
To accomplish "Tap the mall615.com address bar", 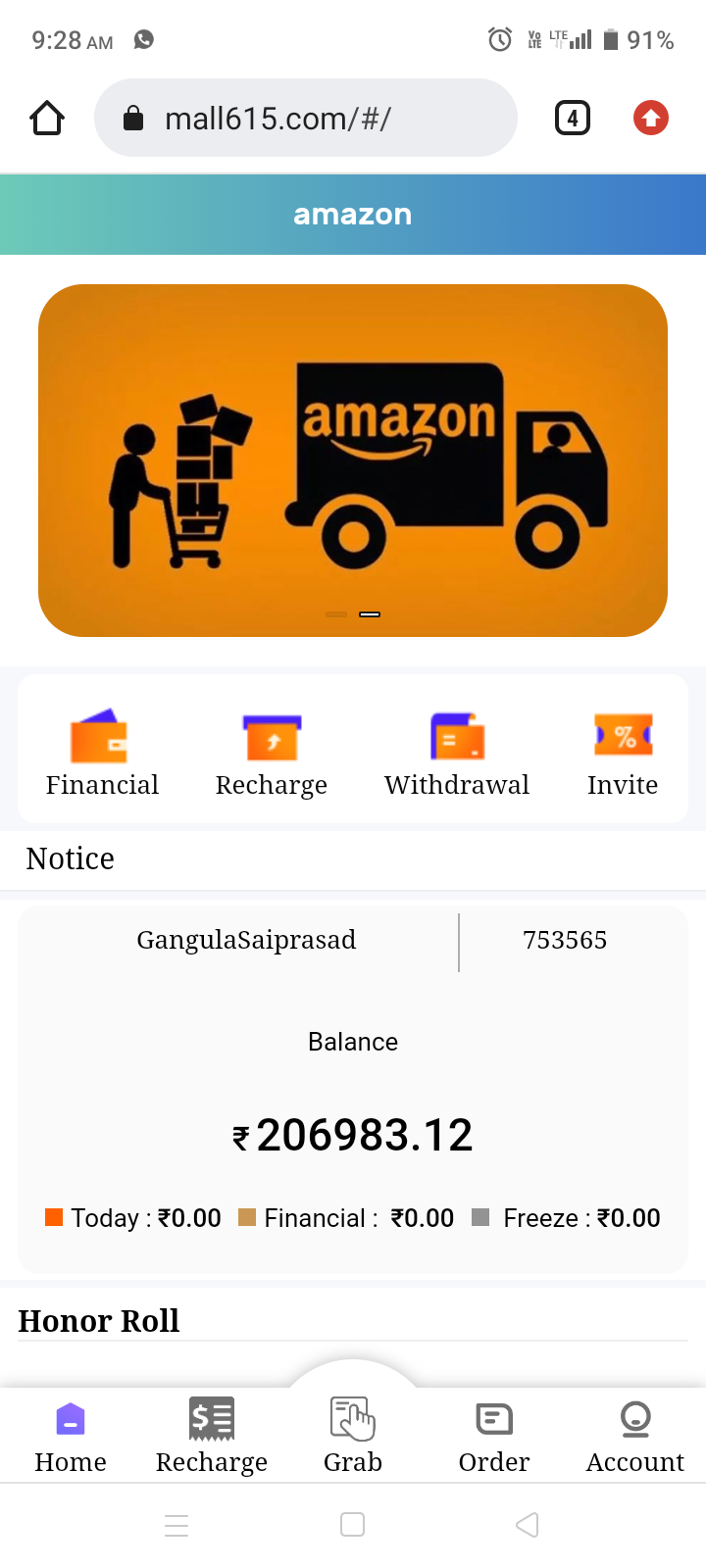I will [x=305, y=119].
